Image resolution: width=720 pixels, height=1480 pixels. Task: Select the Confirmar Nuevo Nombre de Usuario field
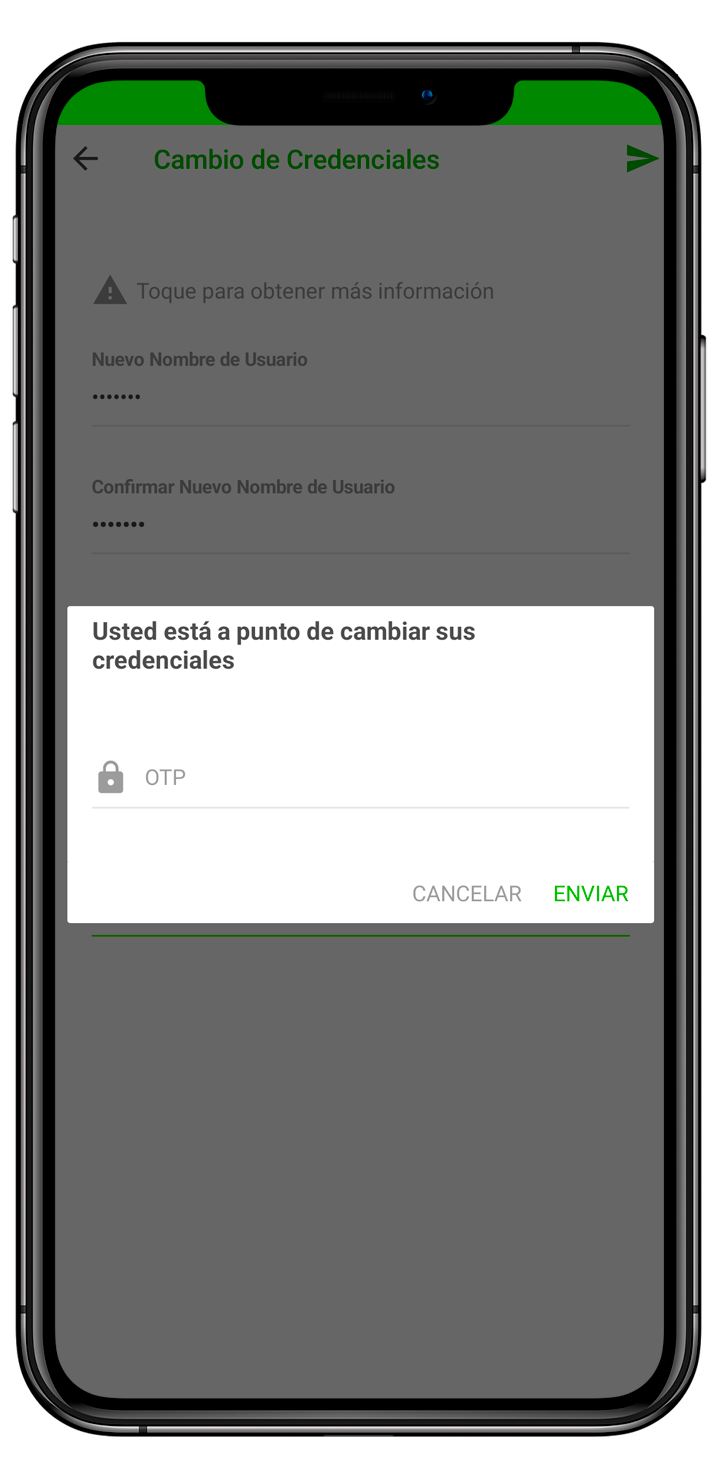point(360,524)
